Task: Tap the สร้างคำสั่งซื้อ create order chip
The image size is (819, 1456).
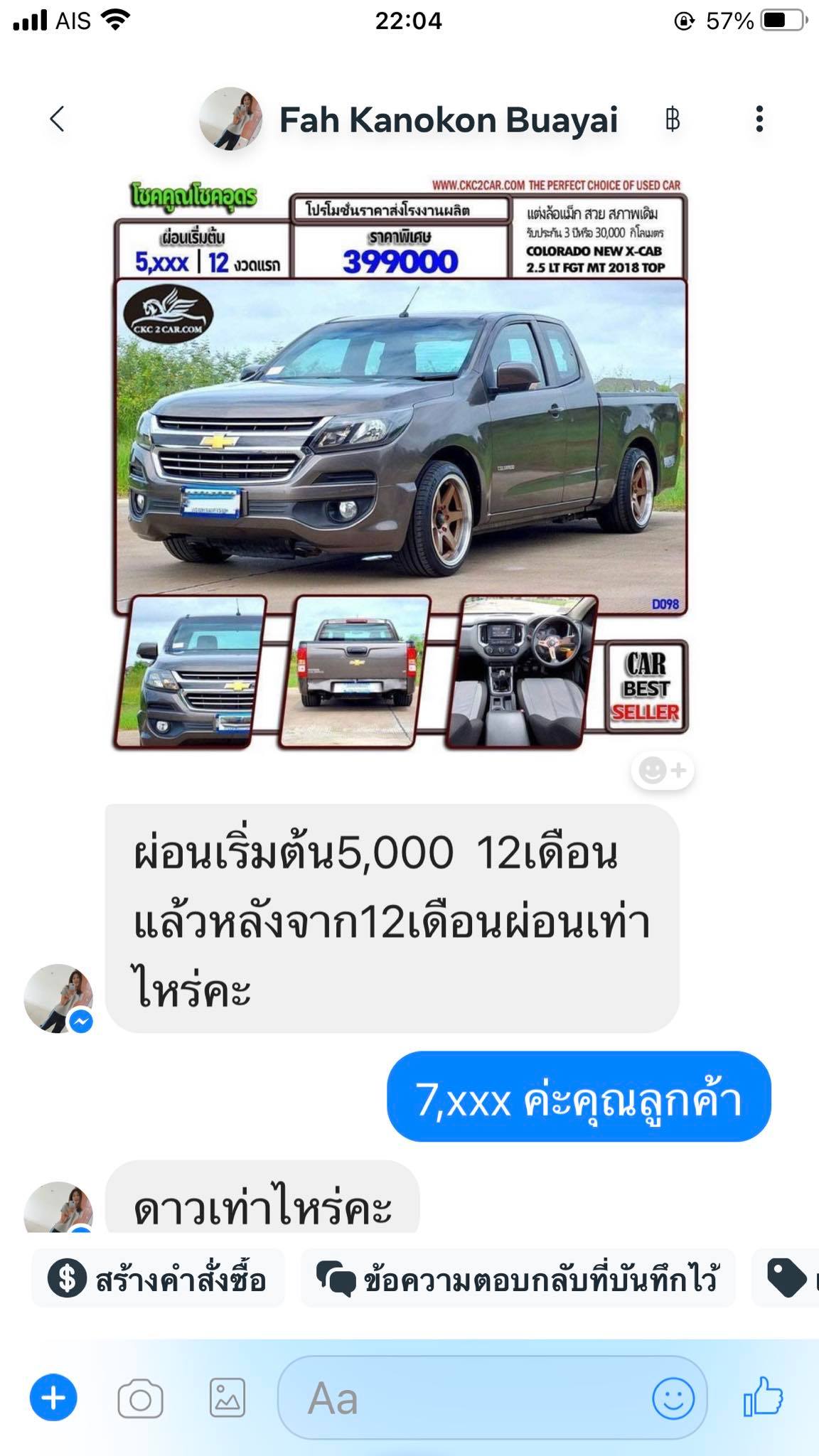Action: tap(158, 1280)
